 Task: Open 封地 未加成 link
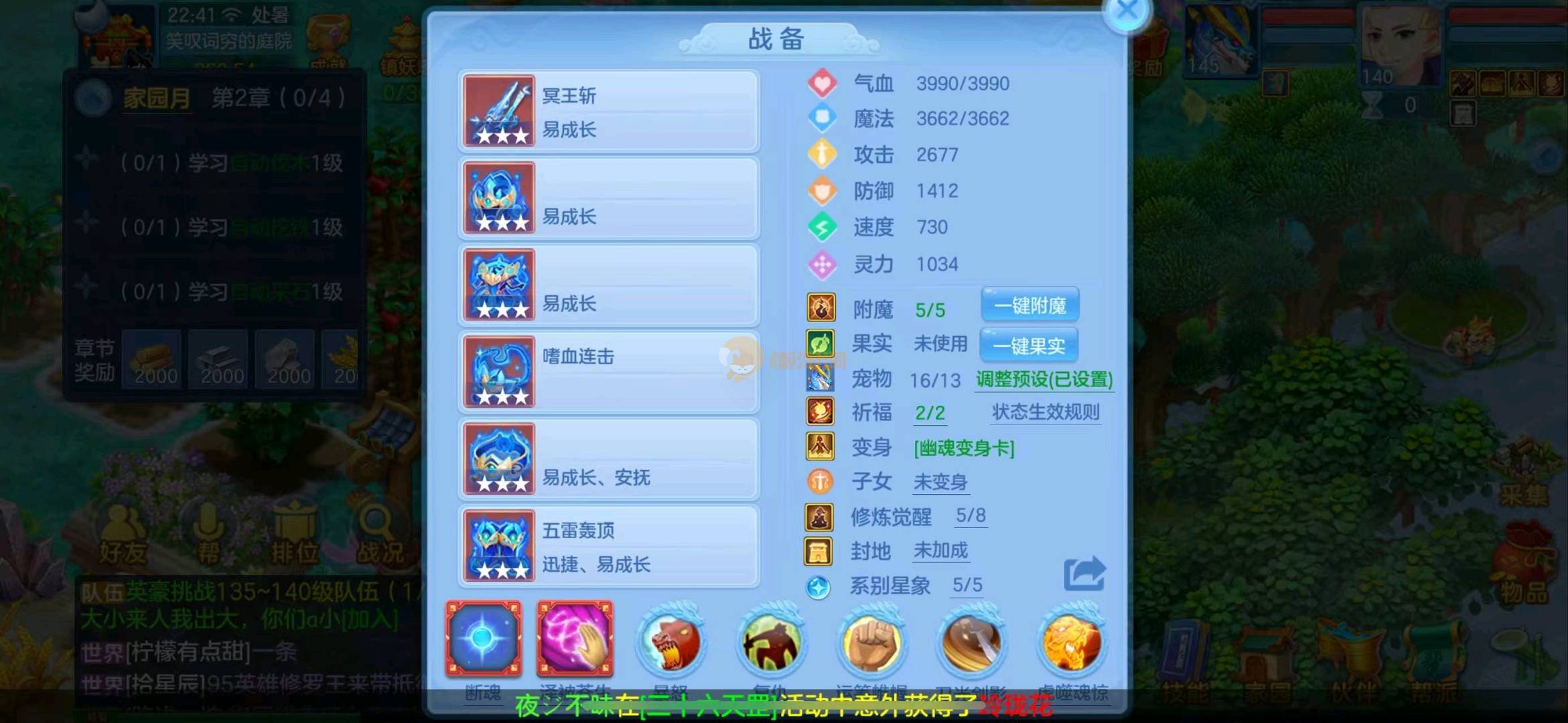[x=940, y=550]
